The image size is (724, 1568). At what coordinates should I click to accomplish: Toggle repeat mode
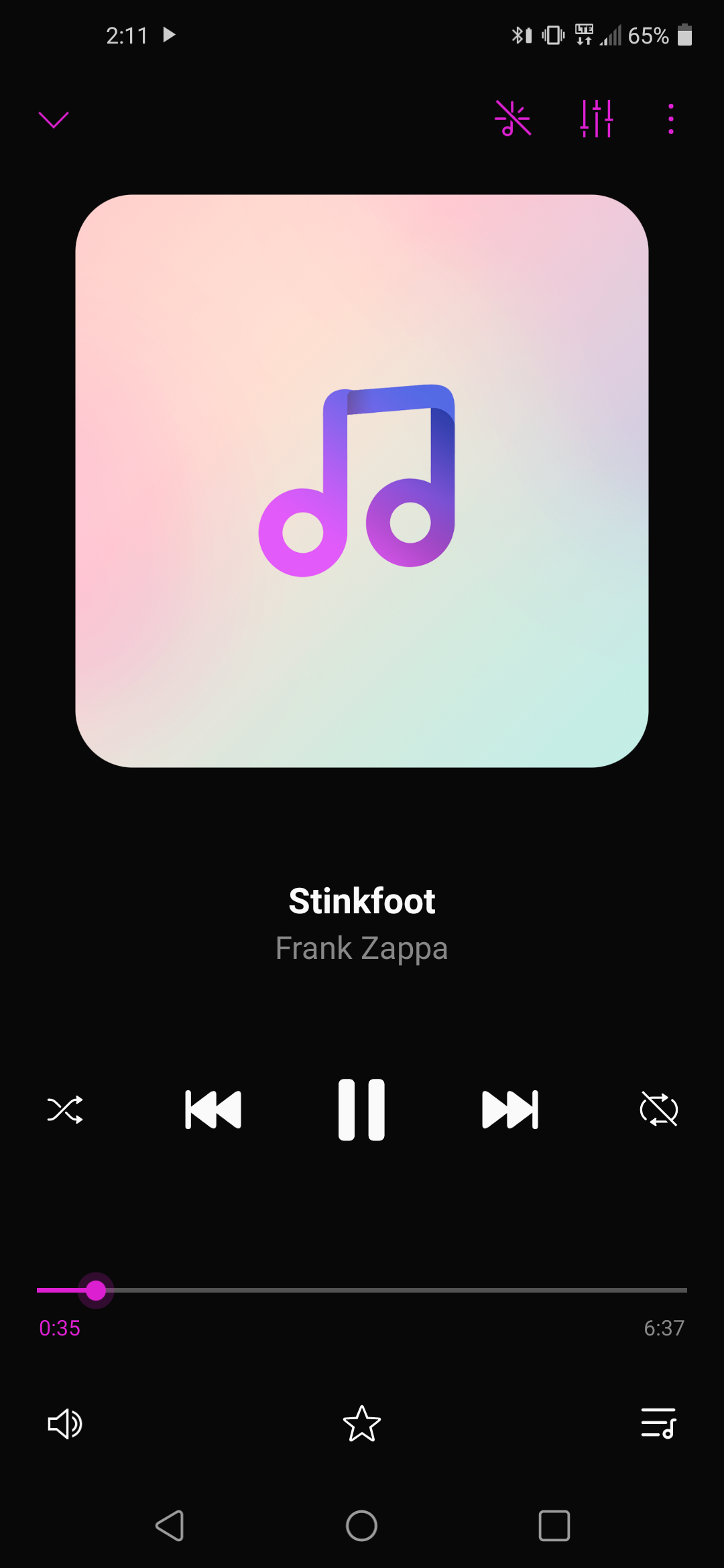659,1110
